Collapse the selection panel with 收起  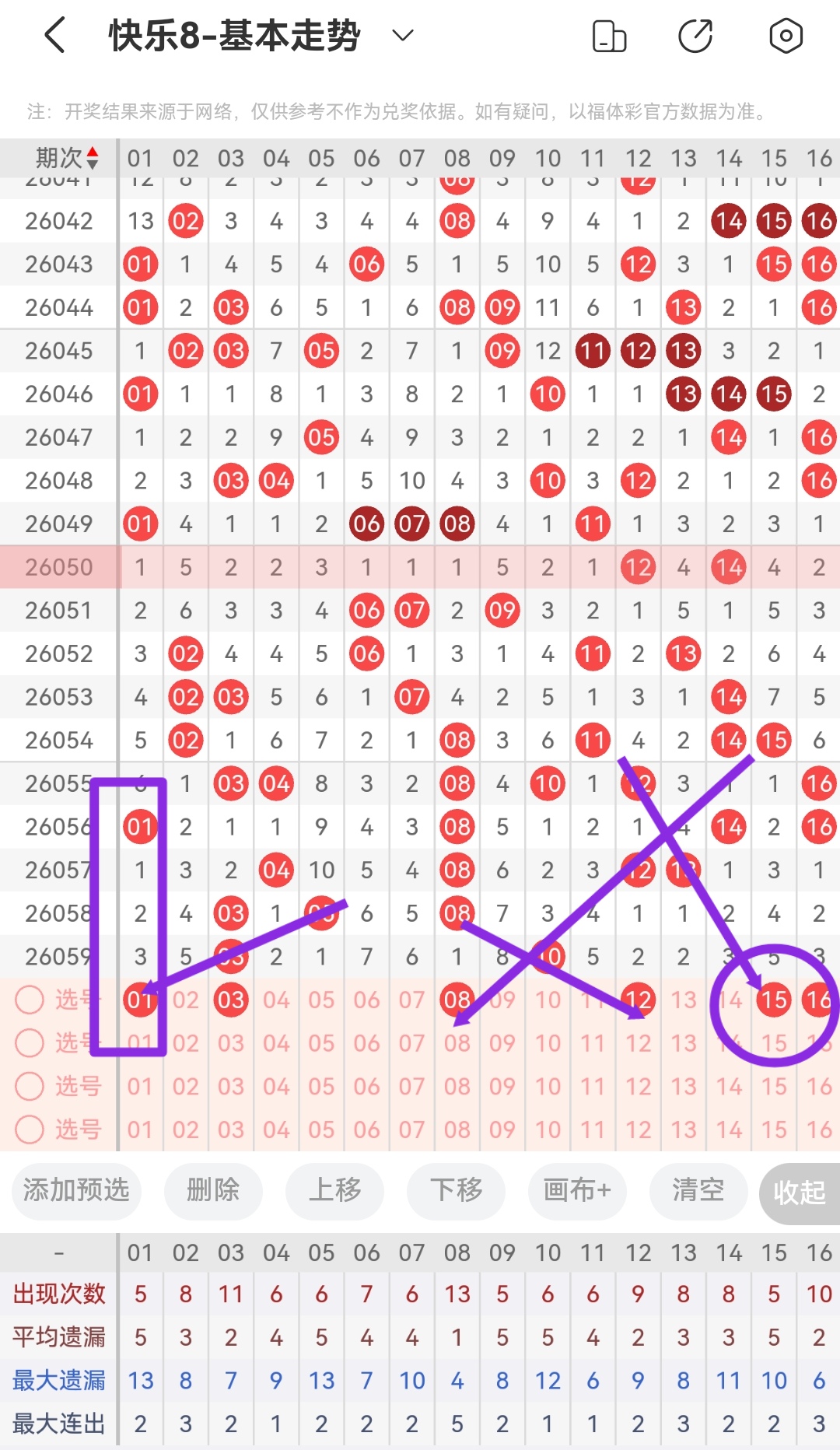(800, 1192)
